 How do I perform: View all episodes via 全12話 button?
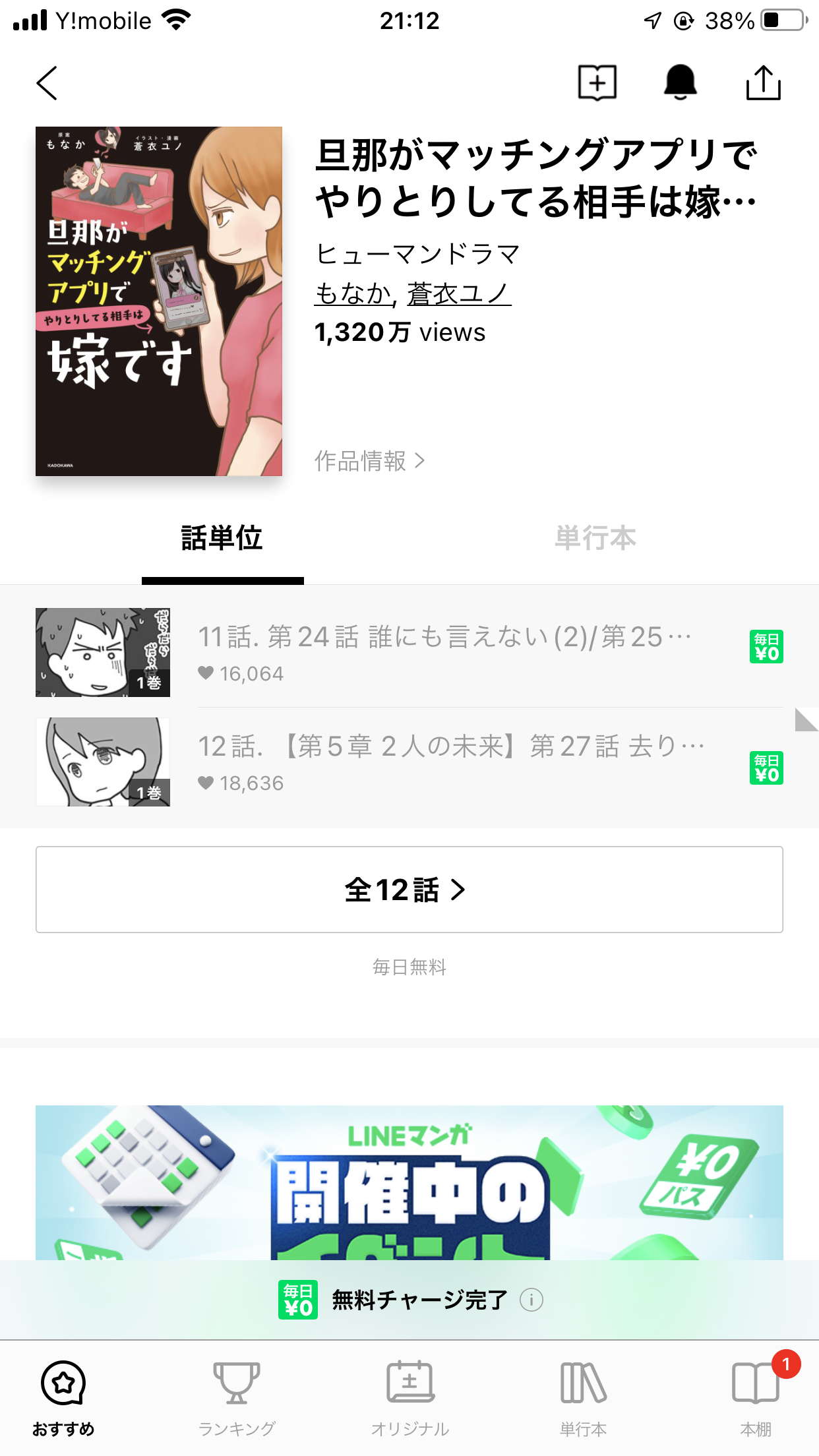click(x=409, y=890)
